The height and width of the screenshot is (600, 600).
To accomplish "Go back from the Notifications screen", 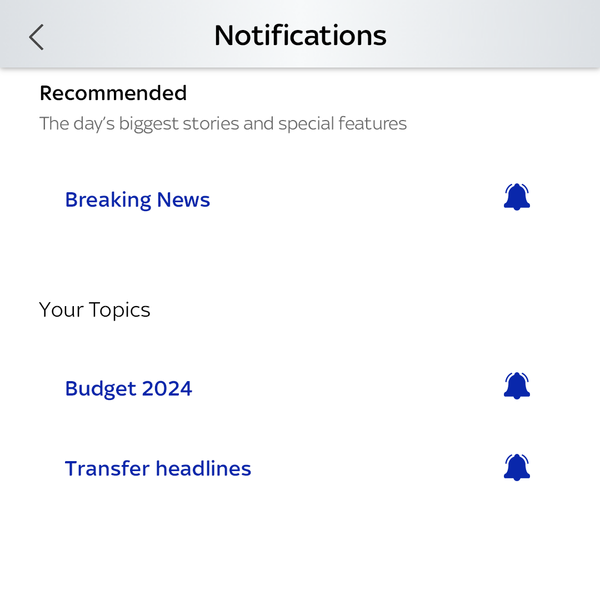I will [x=37, y=37].
